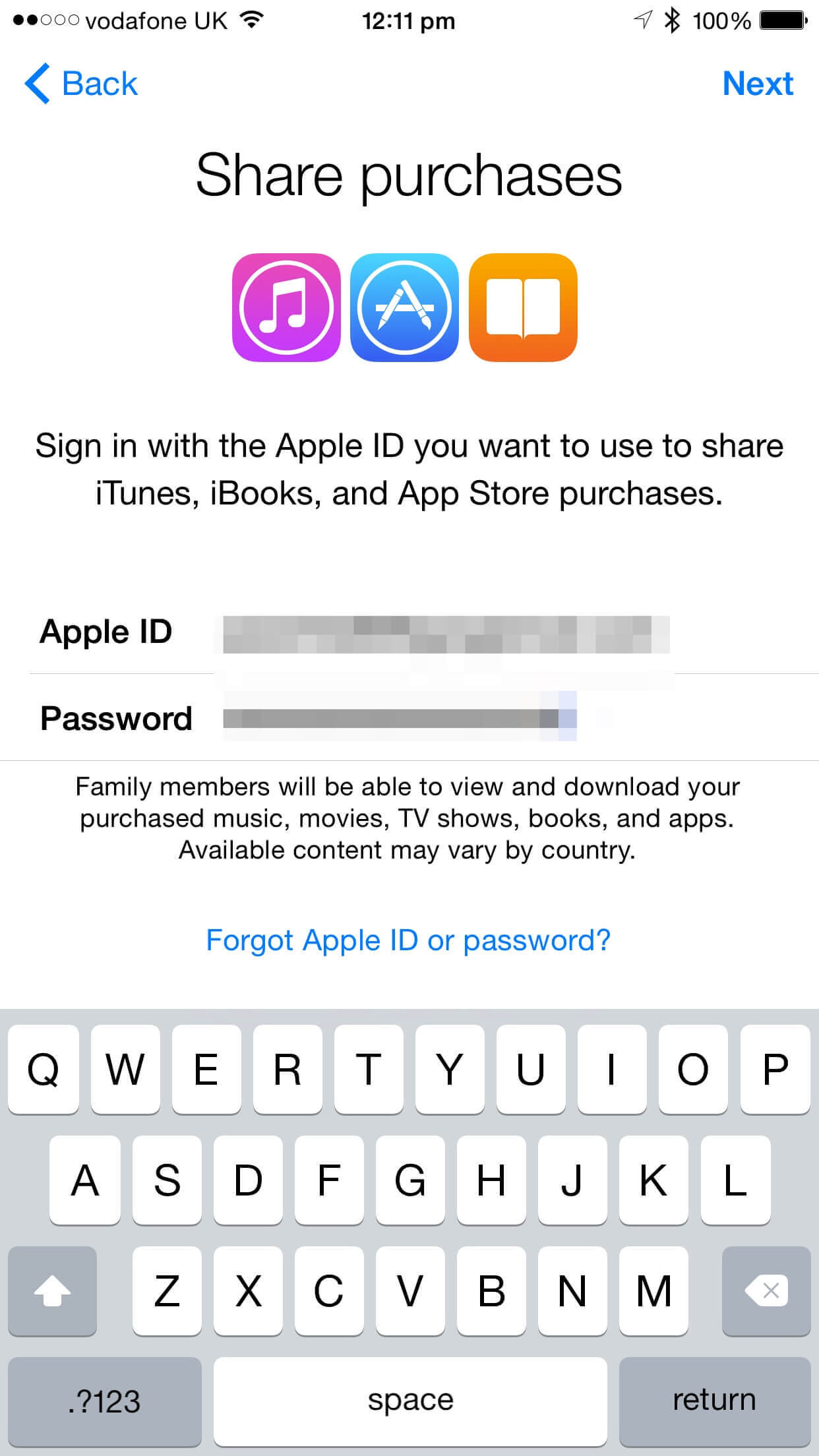The height and width of the screenshot is (1456, 819).
Task: Hit the backspace key on the keyboard
Action: (x=766, y=1290)
